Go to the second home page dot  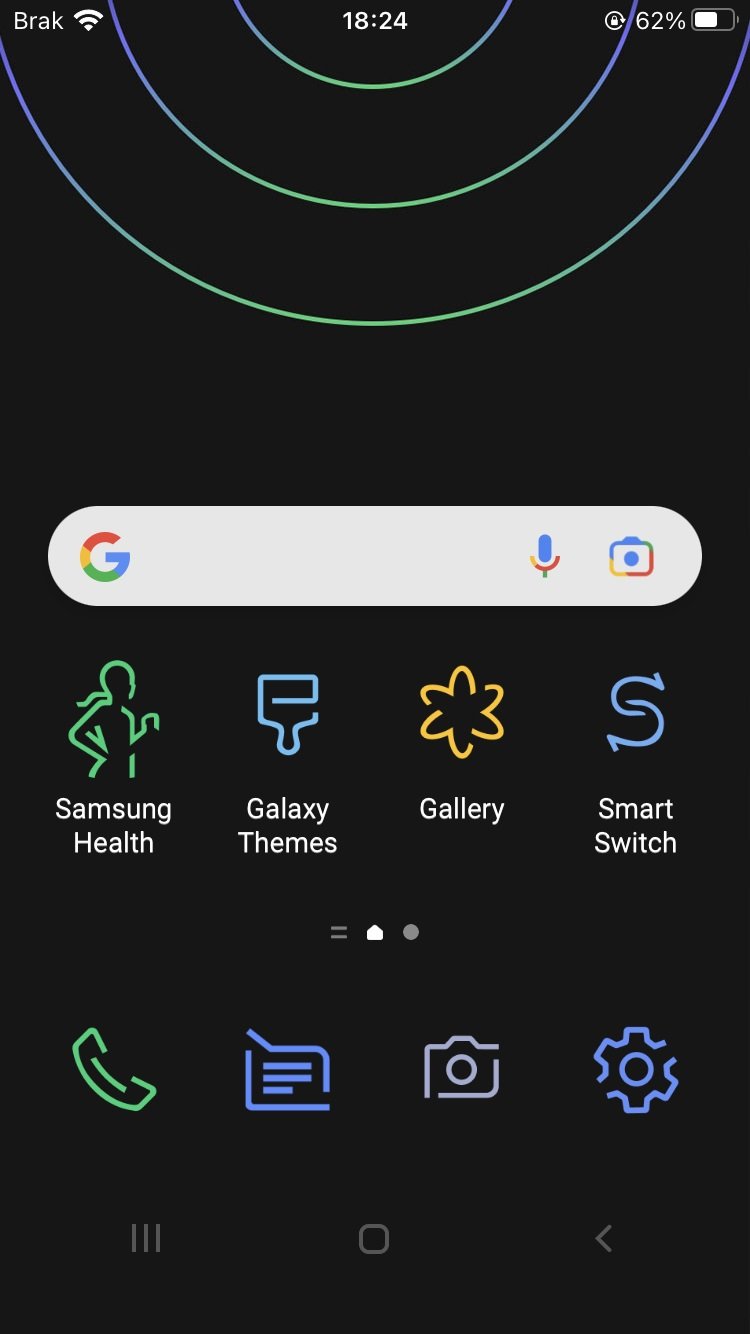[x=411, y=932]
